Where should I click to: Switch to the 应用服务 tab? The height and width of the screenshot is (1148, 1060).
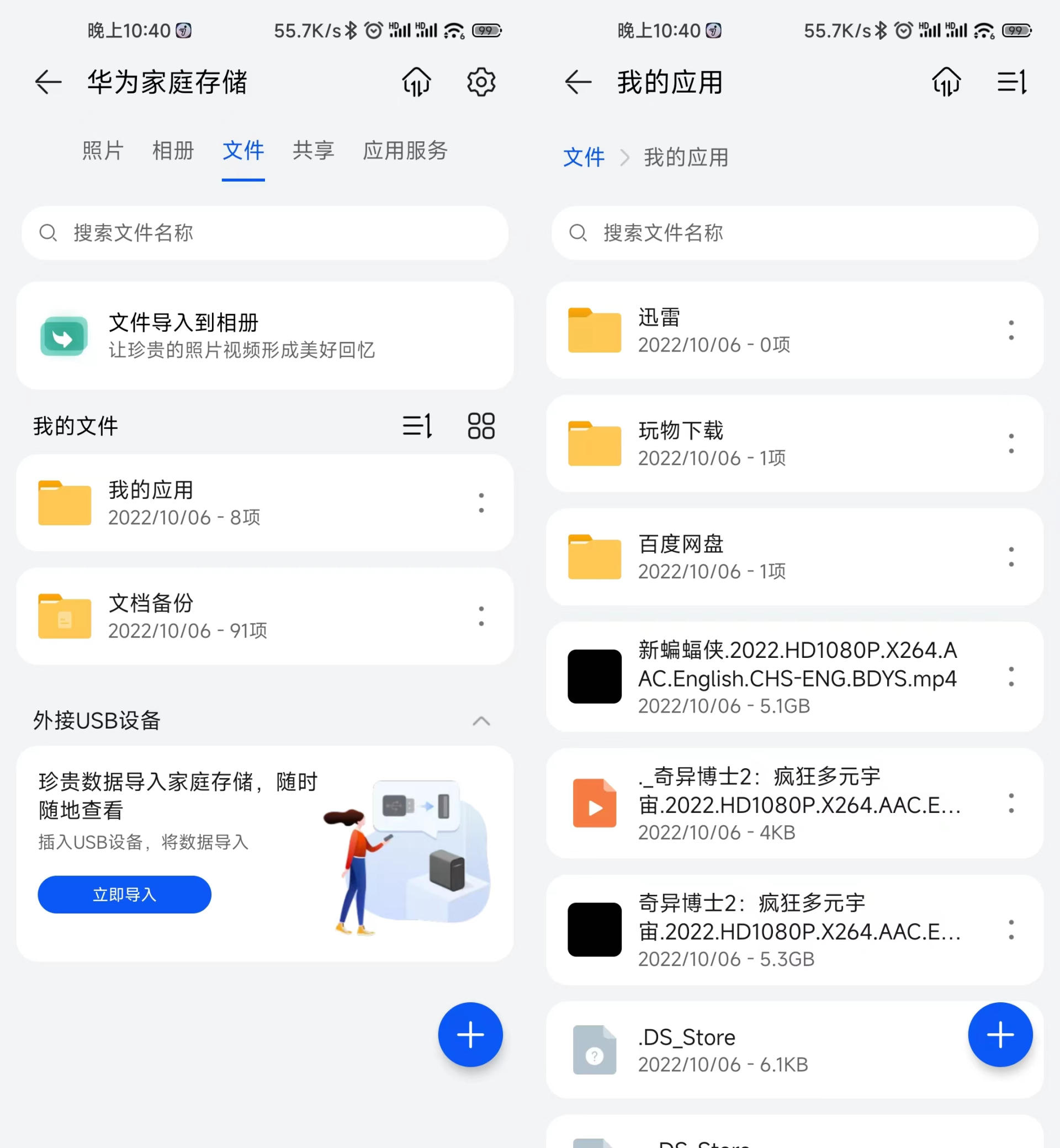405,151
